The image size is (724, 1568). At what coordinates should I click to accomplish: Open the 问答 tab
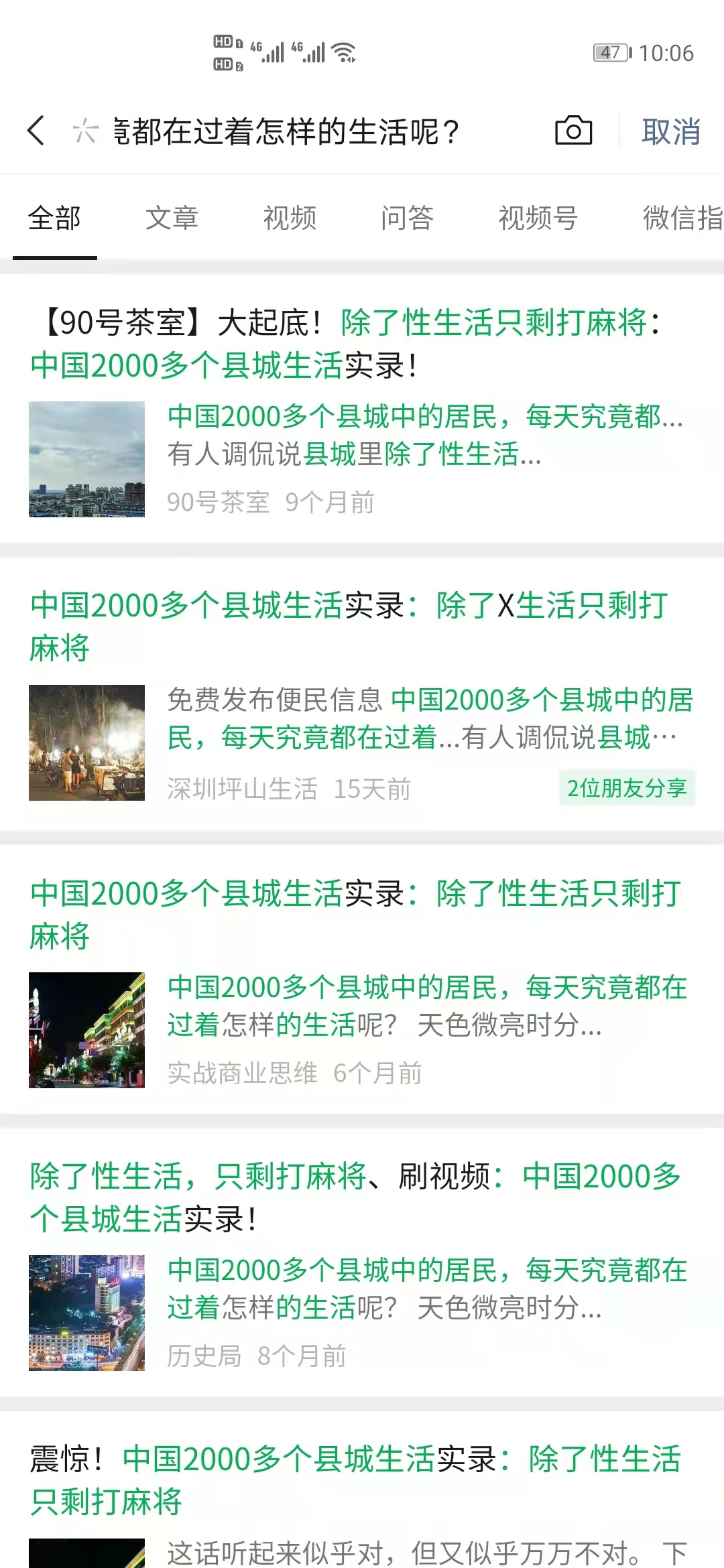(407, 218)
